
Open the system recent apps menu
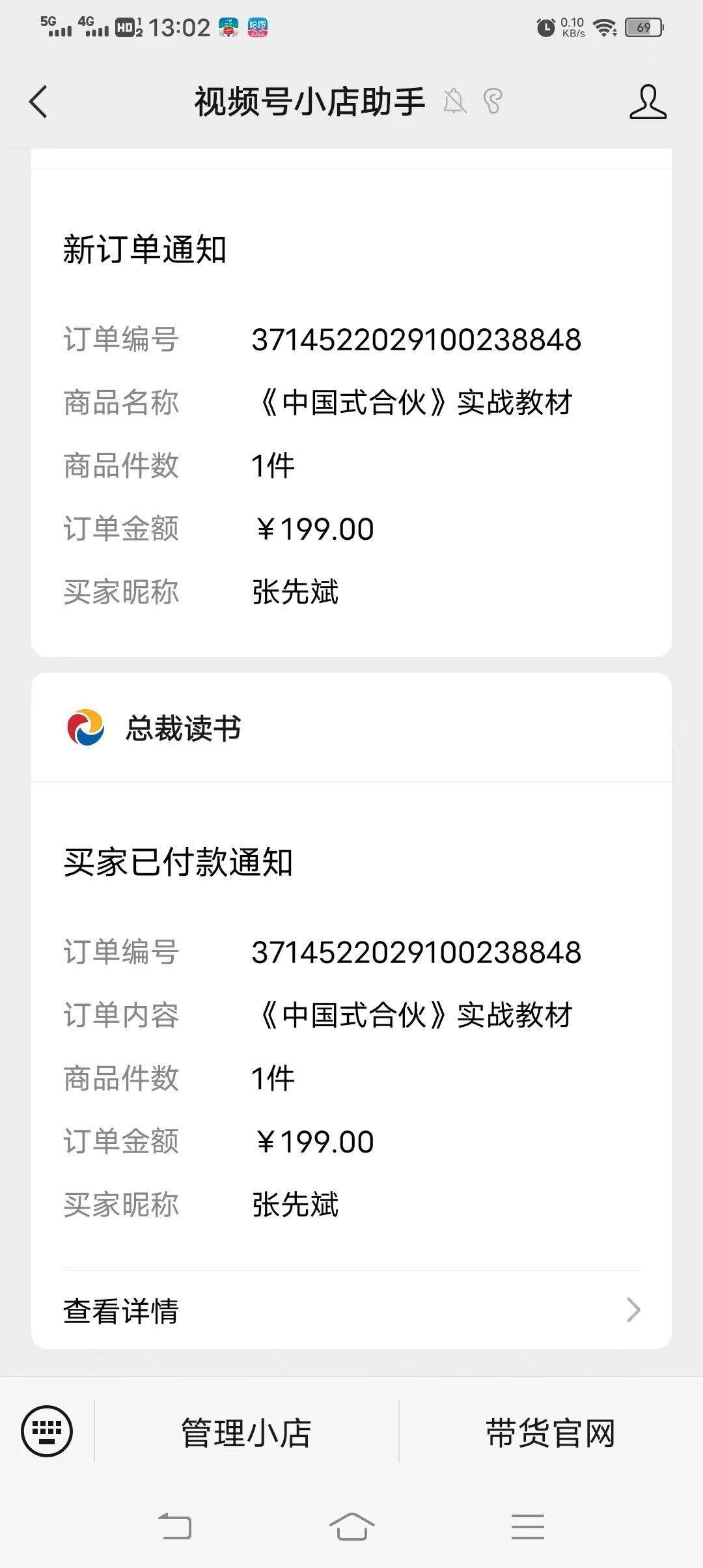pyautogui.click(x=527, y=1526)
